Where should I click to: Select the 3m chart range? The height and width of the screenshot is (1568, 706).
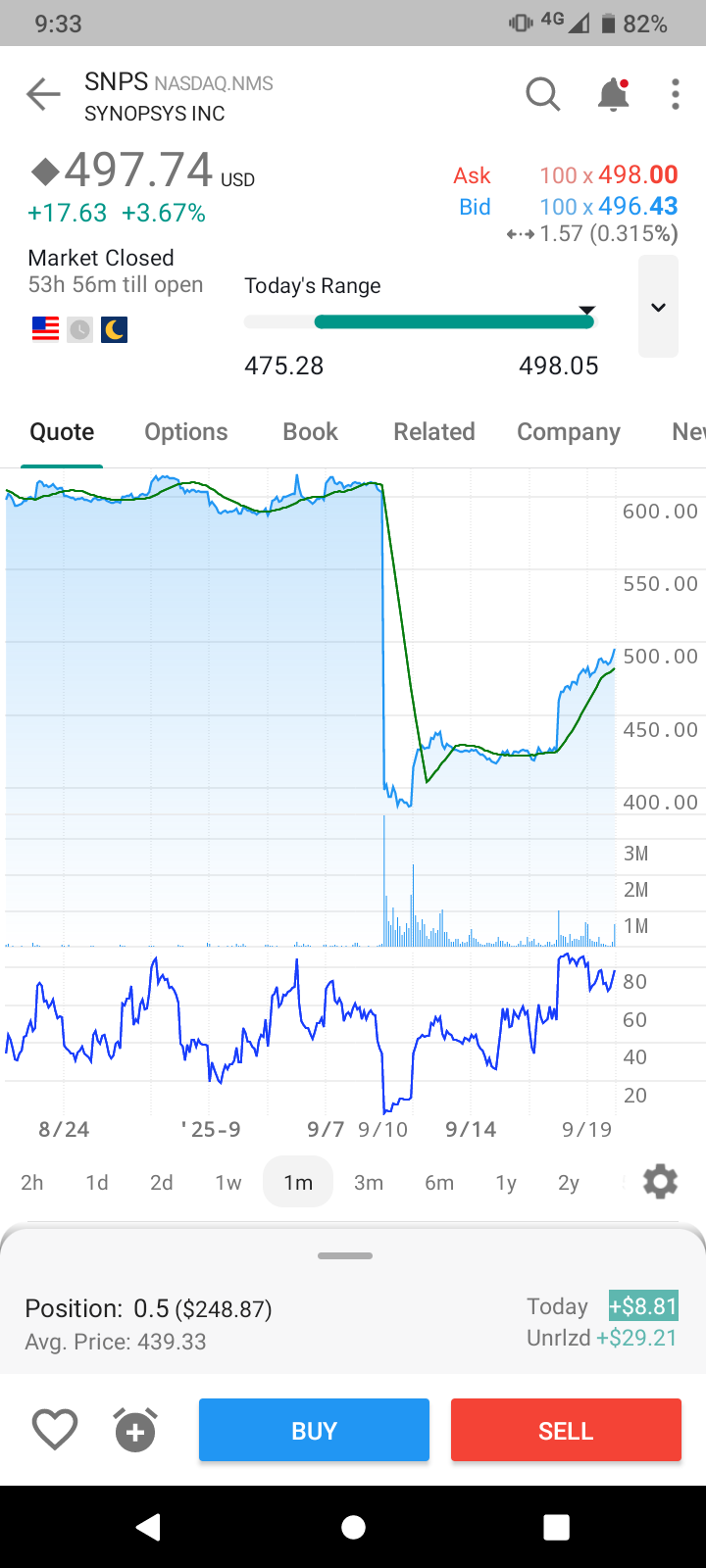[x=369, y=1183]
